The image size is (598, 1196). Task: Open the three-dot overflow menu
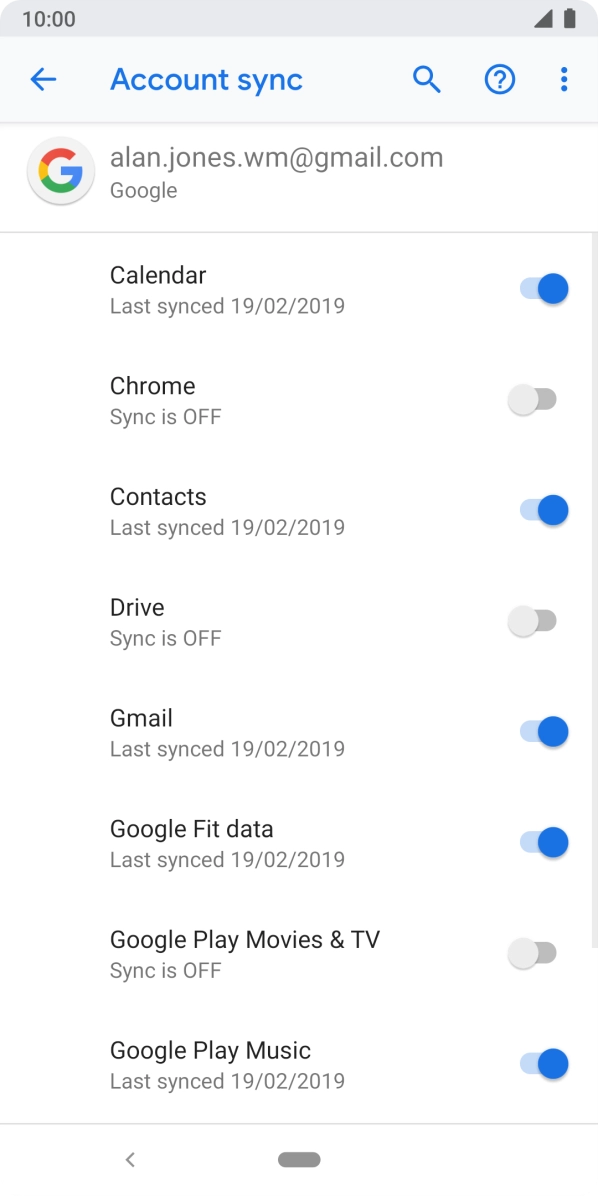click(564, 79)
